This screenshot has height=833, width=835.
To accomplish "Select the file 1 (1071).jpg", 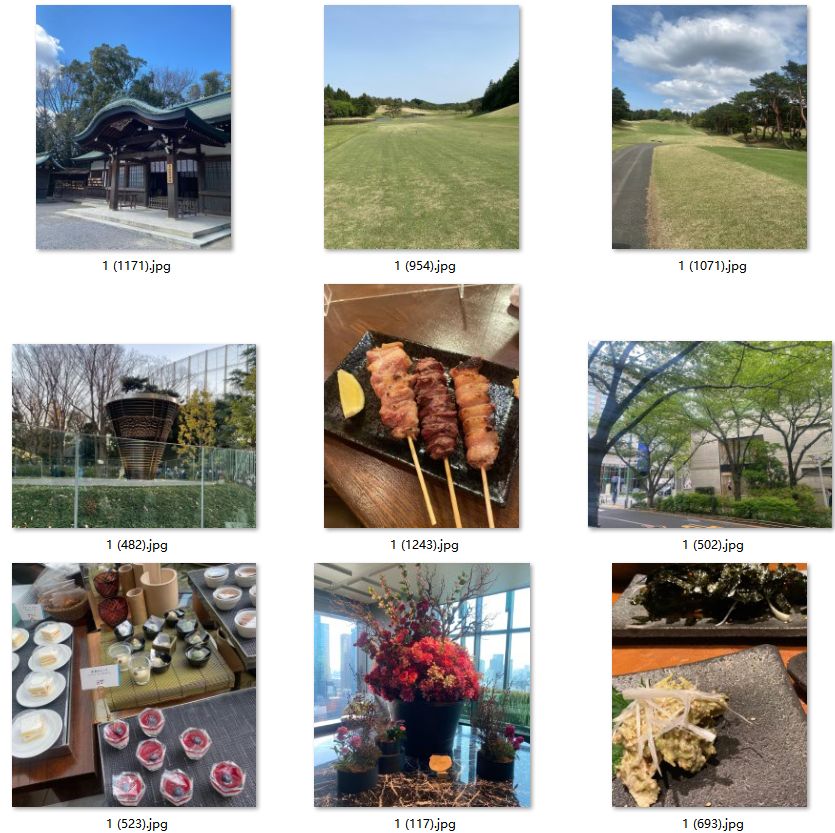I will coord(709,127).
